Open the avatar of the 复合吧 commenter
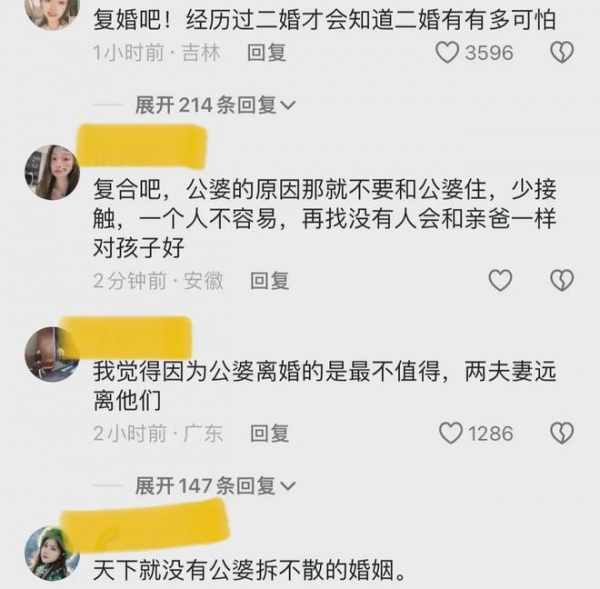This screenshot has width=600, height=589. tap(52, 171)
